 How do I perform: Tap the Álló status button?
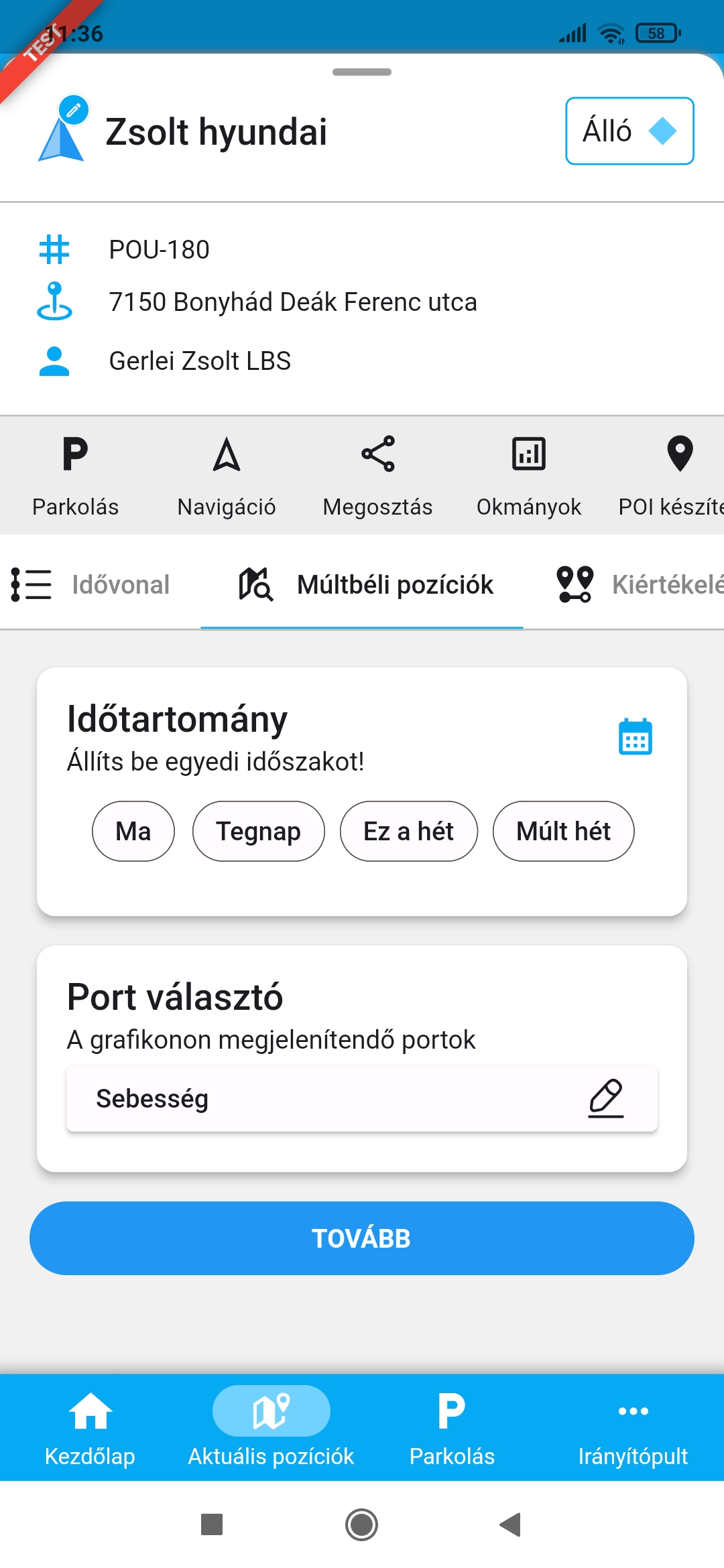[629, 131]
